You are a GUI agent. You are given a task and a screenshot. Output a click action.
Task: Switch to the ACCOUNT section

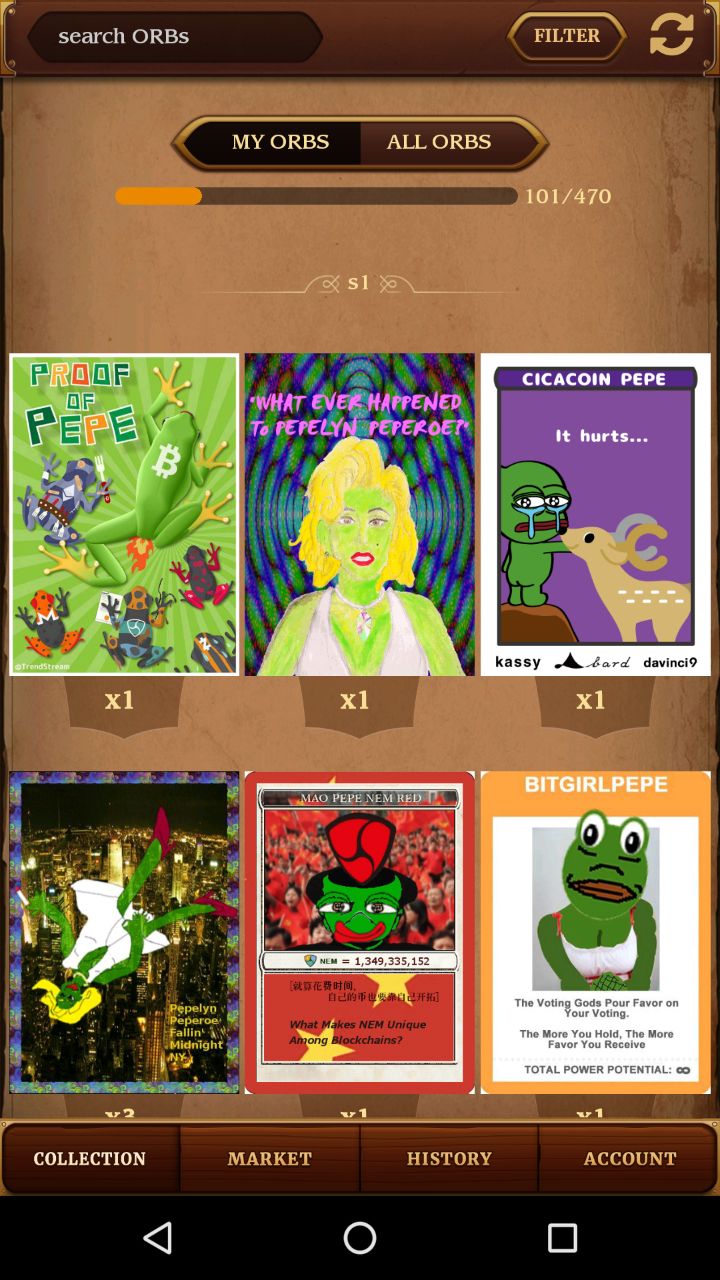629,1158
